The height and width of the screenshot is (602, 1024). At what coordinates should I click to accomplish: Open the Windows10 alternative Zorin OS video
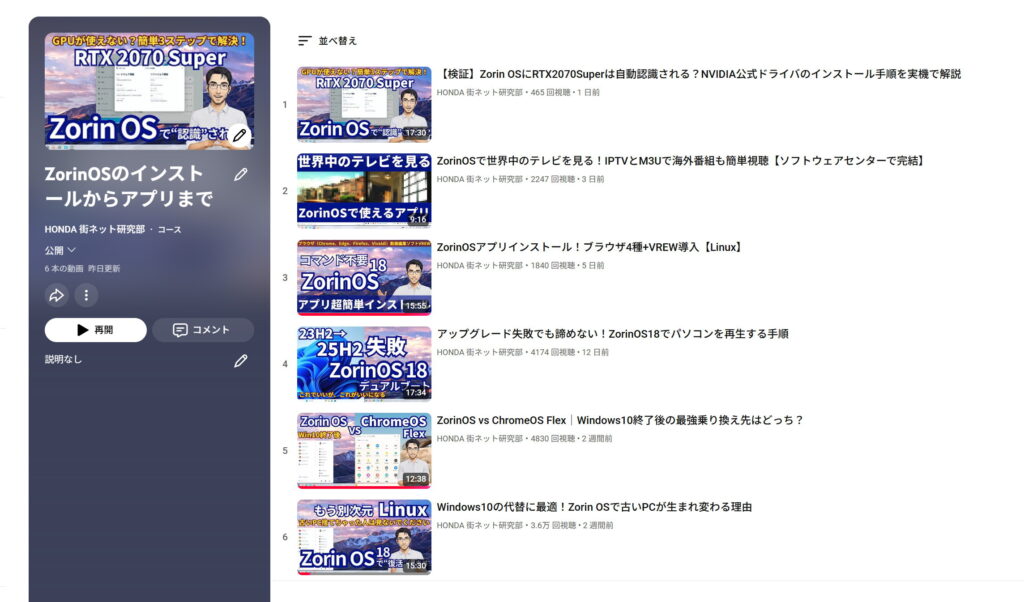(x=594, y=507)
